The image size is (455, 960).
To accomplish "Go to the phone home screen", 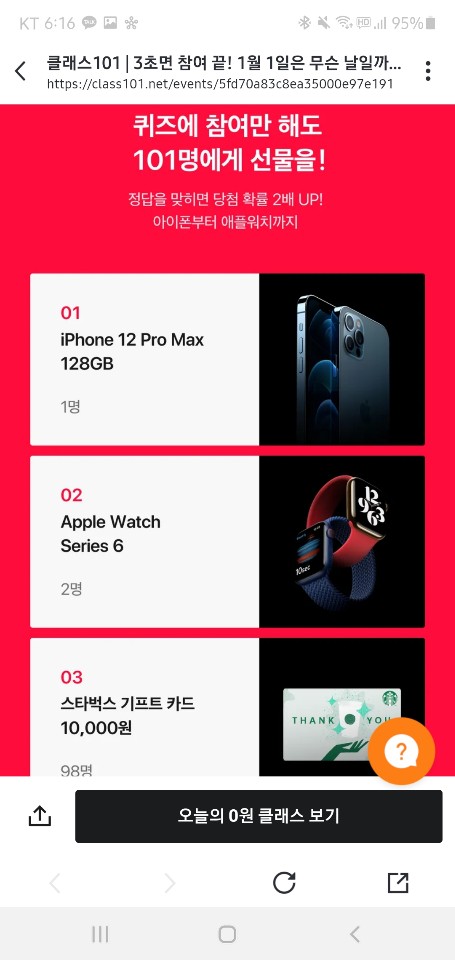I will pyautogui.click(x=227, y=934).
